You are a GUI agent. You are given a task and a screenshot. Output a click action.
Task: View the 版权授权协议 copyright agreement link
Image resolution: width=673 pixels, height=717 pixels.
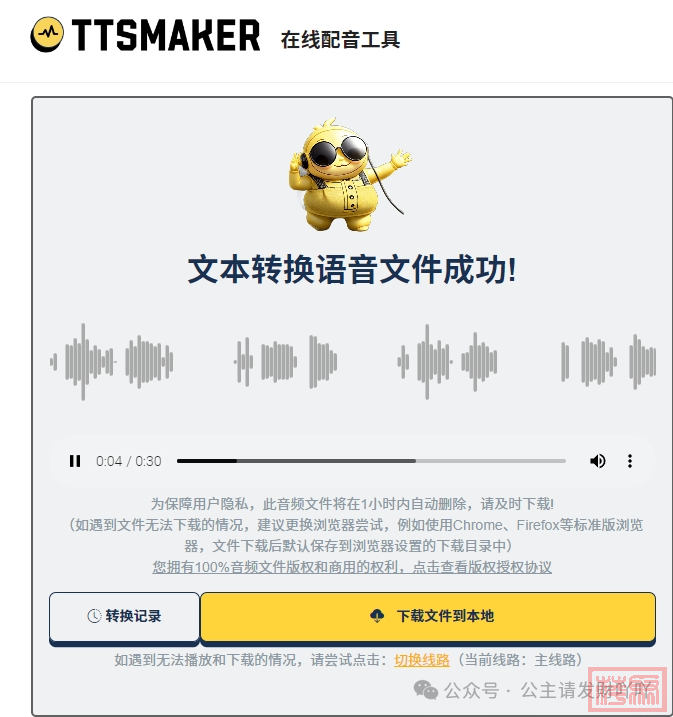pyautogui.click(x=351, y=567)
